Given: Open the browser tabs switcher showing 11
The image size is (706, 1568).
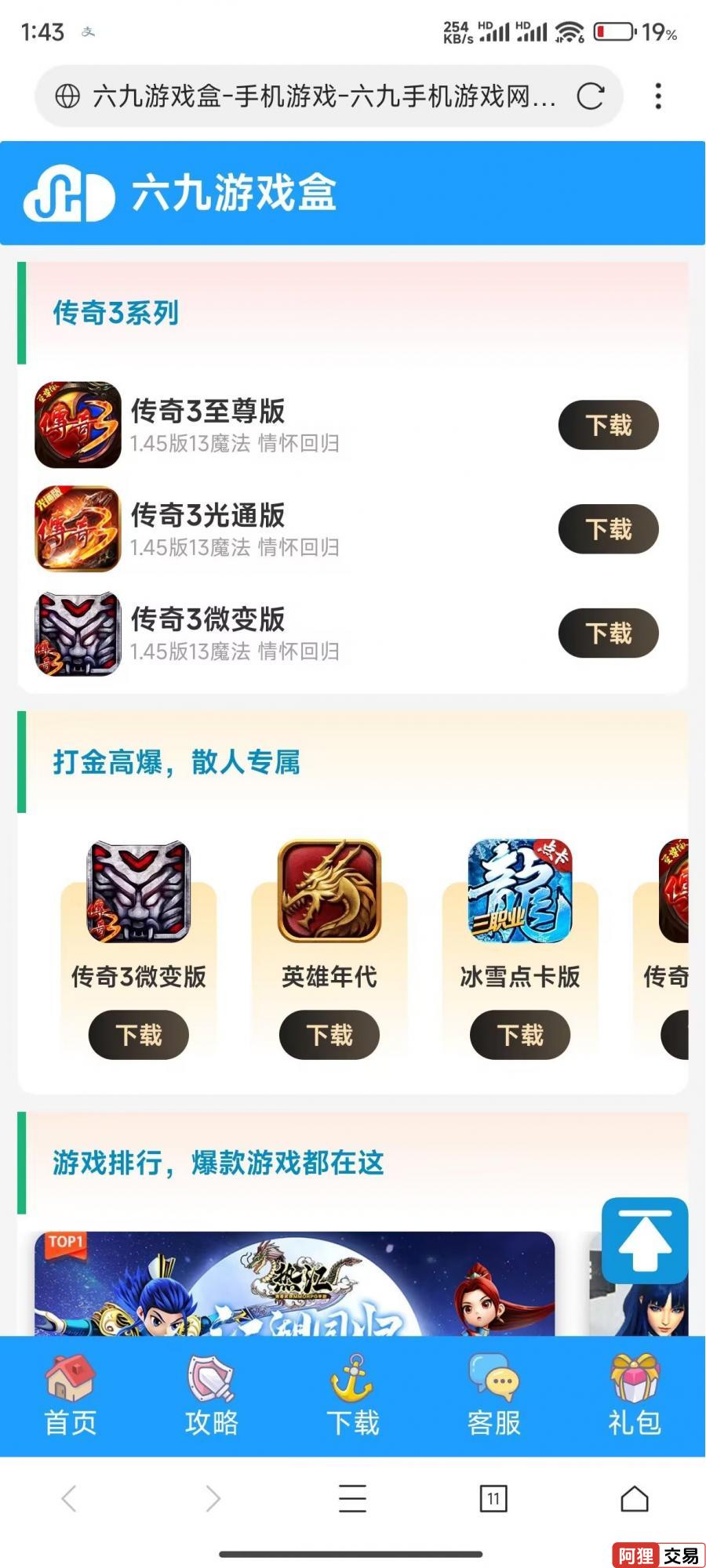Looking at the screenshot, I should click(493, 1499).
